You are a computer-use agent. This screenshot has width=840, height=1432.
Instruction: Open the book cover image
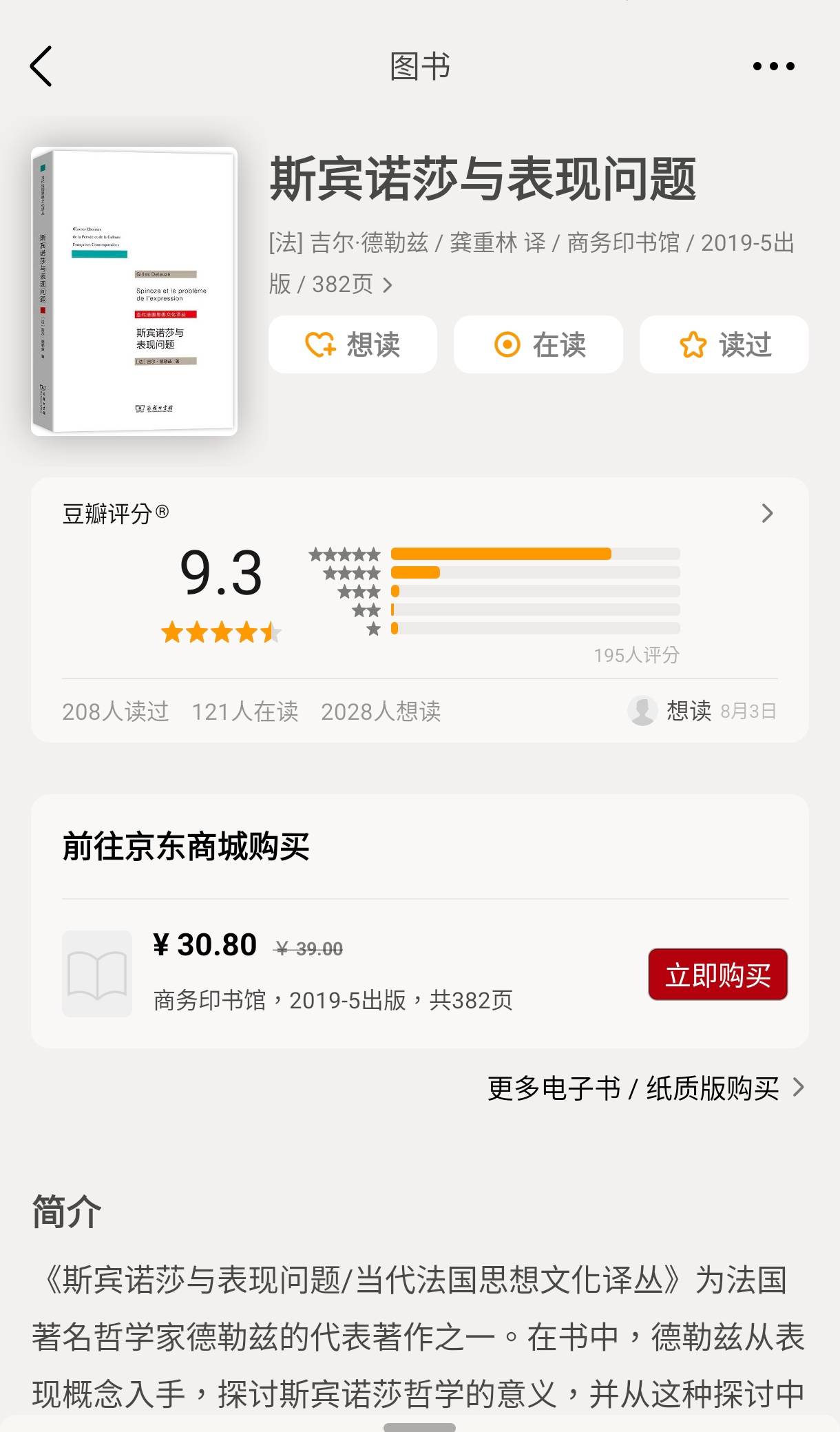tap(134, 291)
